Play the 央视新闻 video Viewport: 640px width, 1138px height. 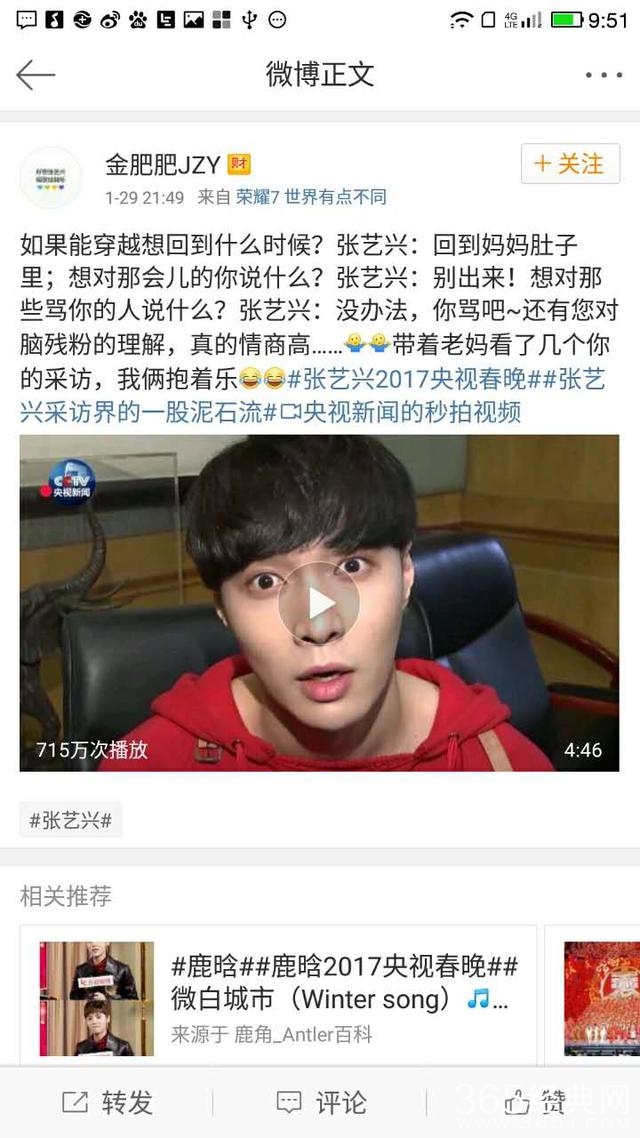point(319,603)
